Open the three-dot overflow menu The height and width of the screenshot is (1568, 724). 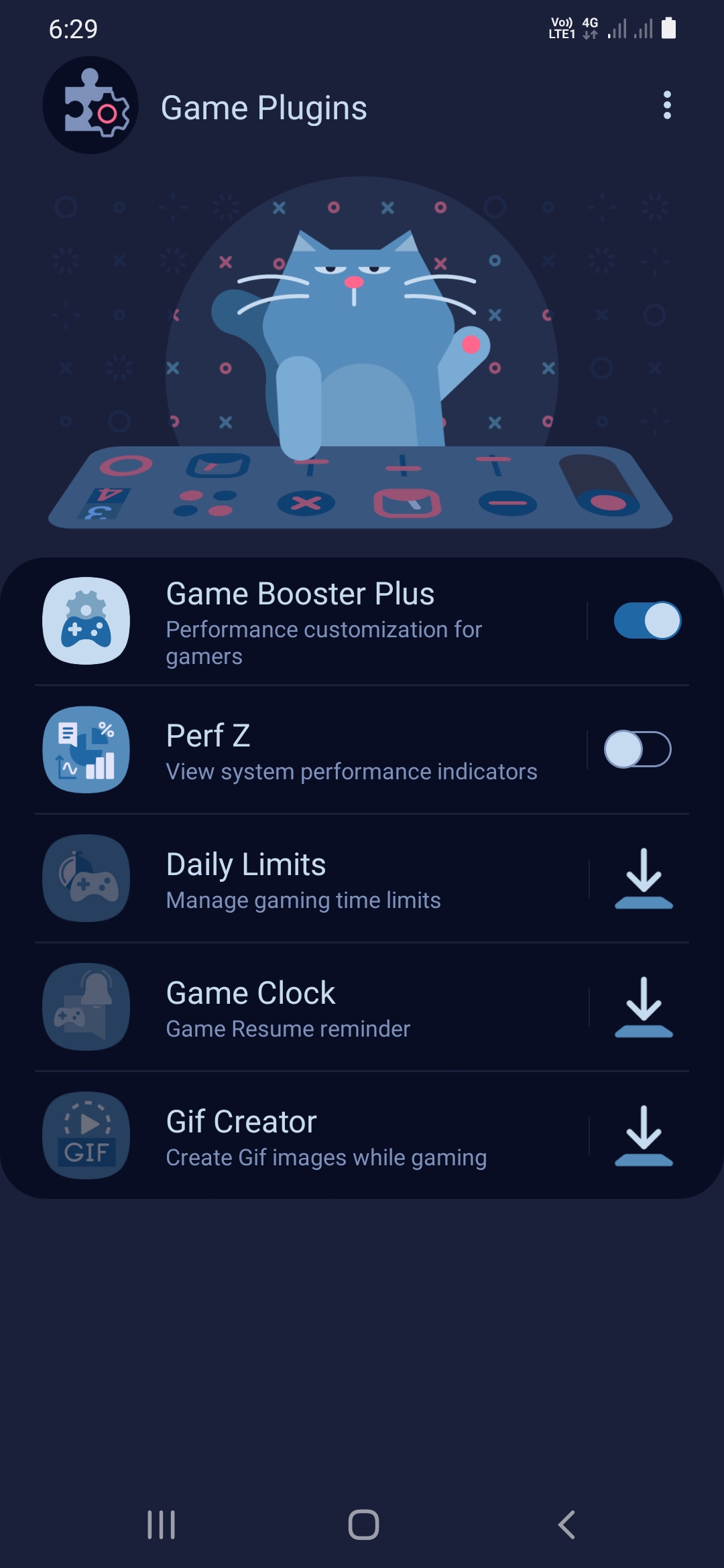coord(666,105)
